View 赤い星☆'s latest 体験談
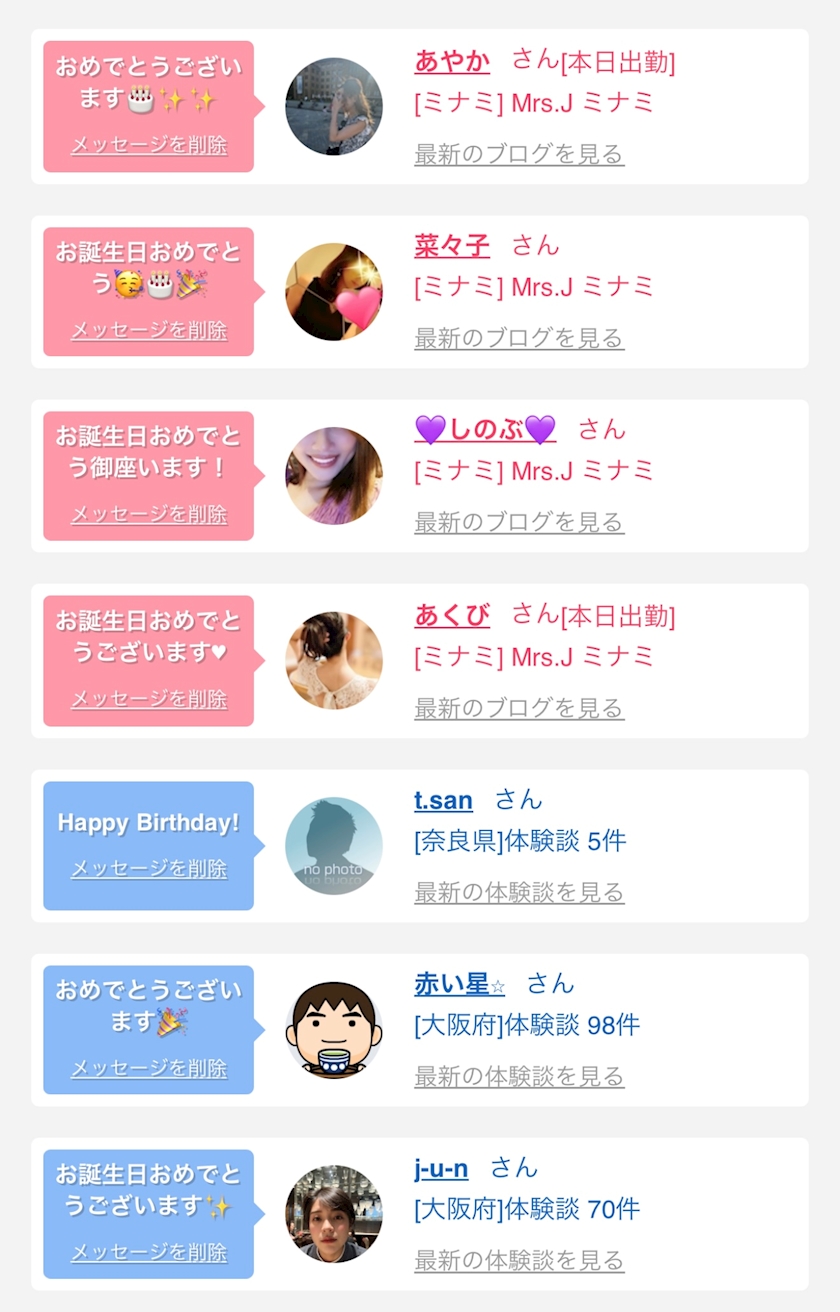Image resolution: width=840 pixels, height=1312 pixels. 519,1076
